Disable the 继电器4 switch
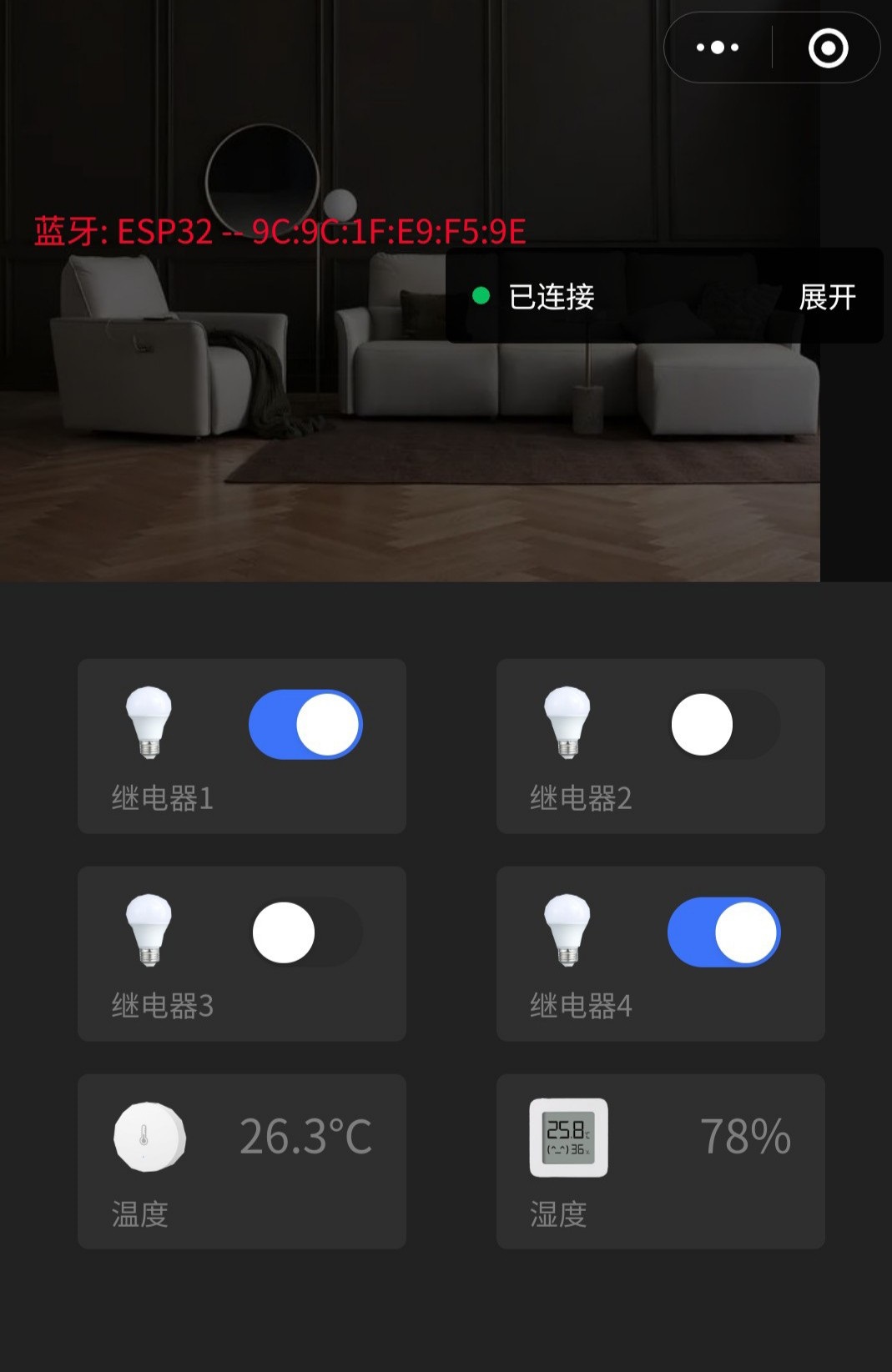 [x=724, y=932]
